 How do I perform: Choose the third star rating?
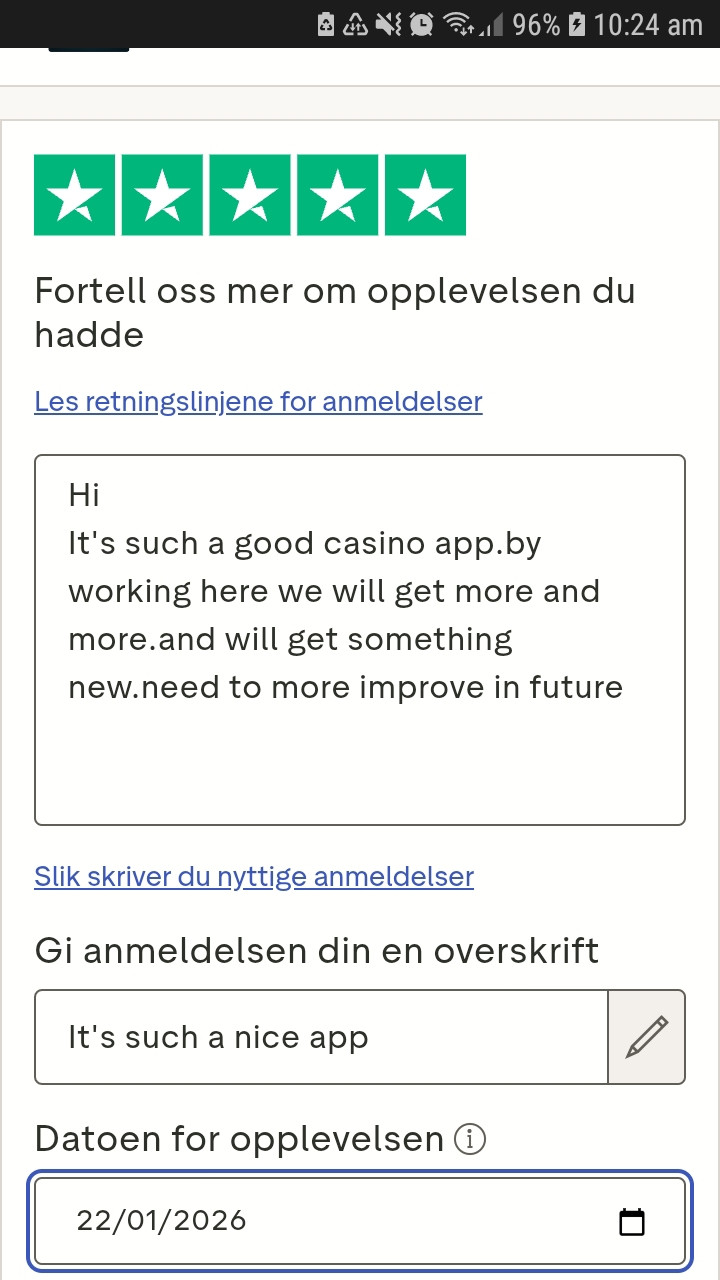point(250,195)
